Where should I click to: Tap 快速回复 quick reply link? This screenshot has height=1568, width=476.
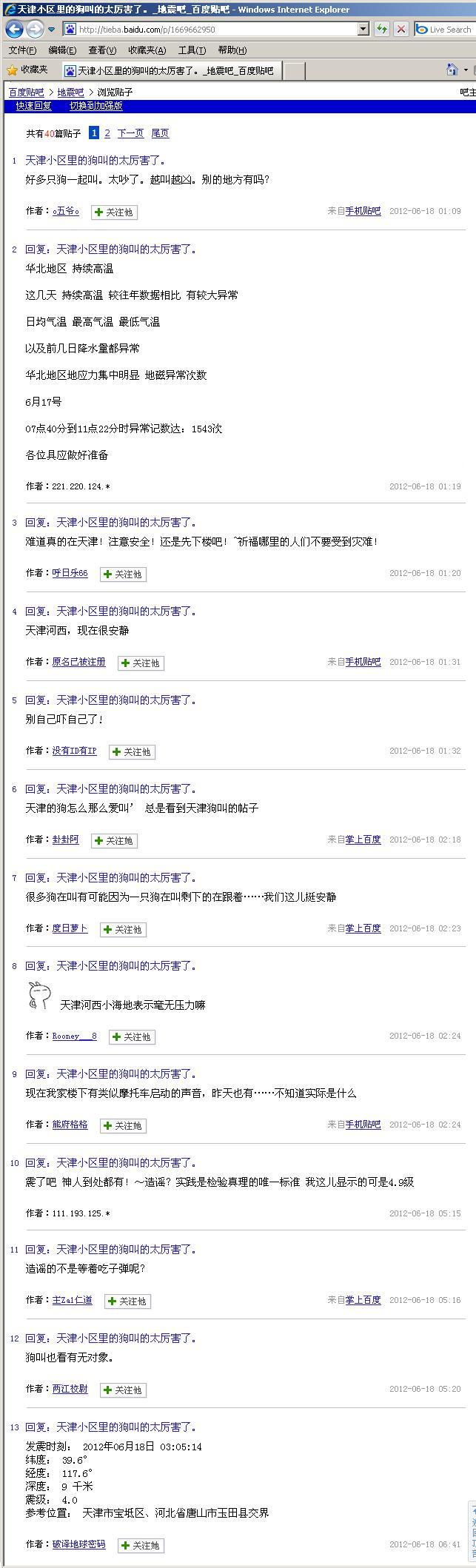pos(33,106)
